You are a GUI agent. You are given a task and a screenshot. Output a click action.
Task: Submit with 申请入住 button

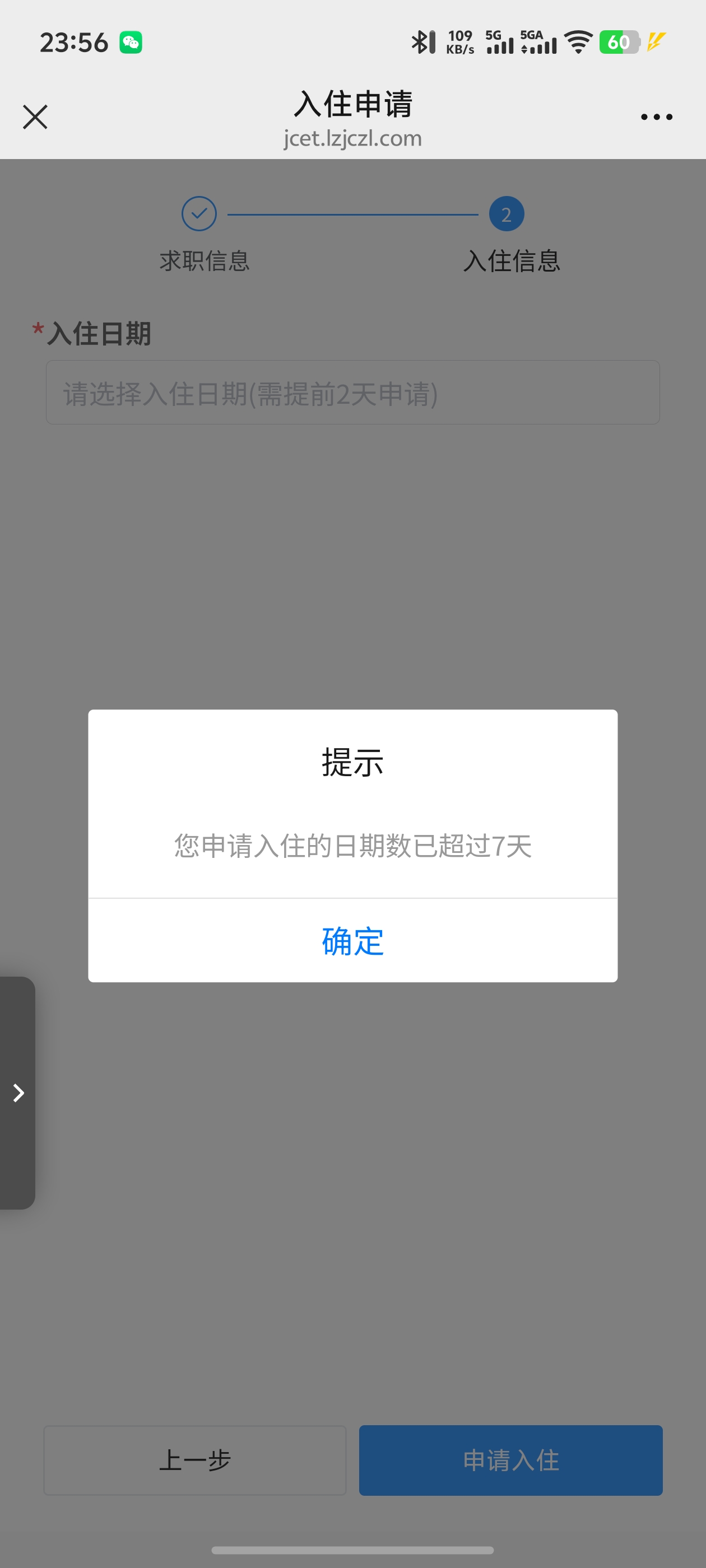[x=510, y=1460]
